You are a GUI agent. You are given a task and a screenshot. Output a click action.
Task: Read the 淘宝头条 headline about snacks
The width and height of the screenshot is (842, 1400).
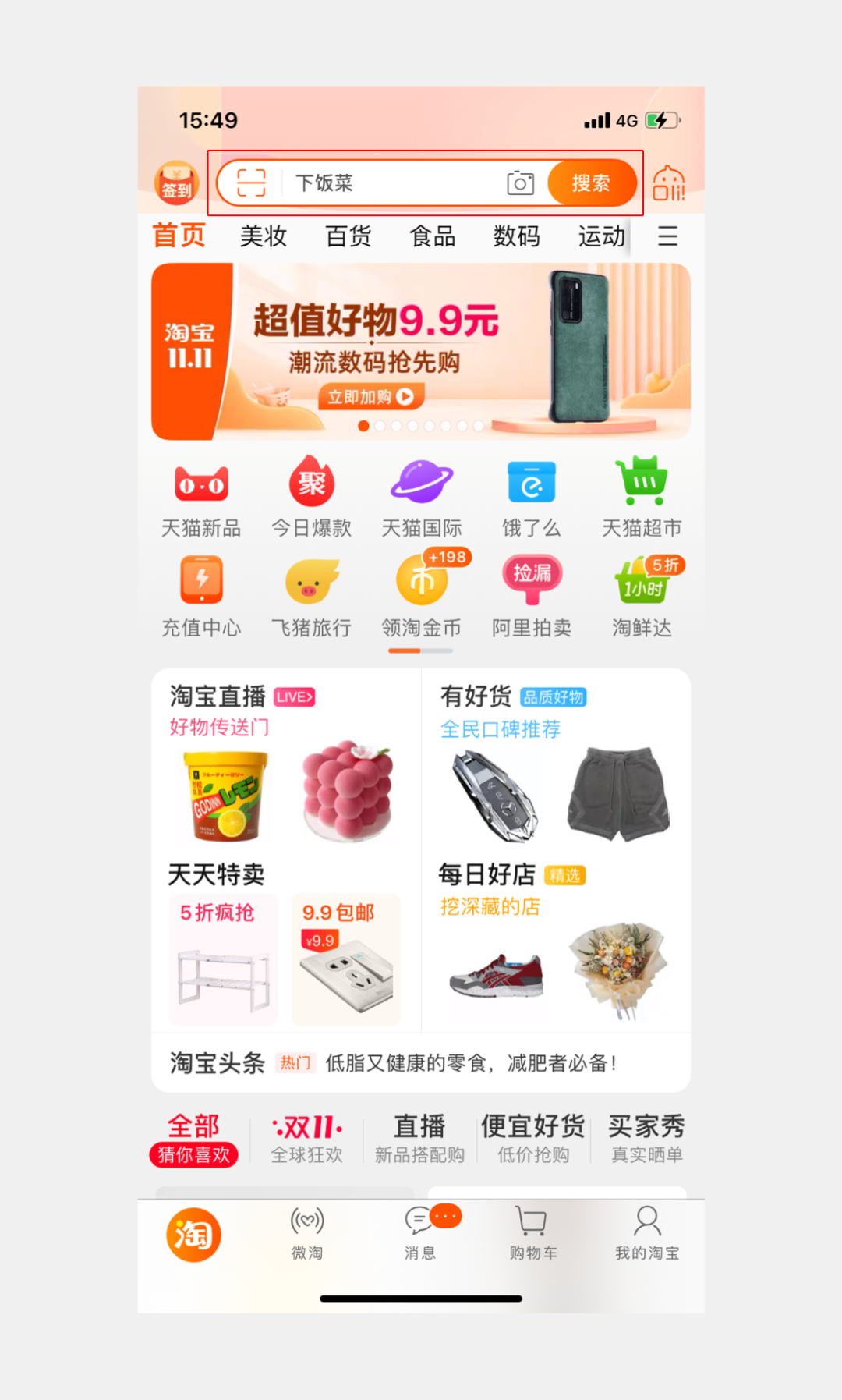point(471,1062)
